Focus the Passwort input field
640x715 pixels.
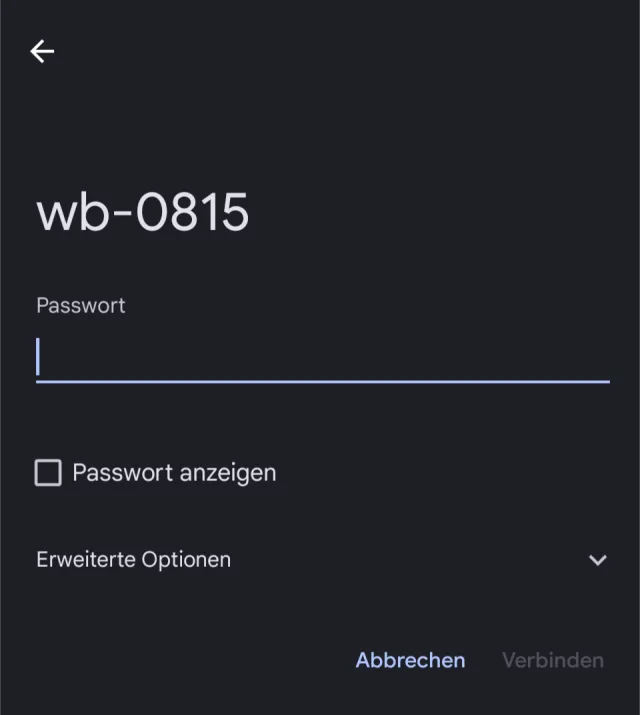click(x=322, y=358)
